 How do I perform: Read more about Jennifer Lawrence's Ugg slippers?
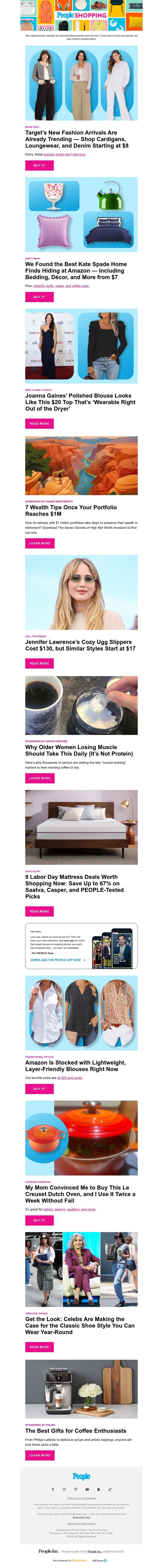tap(40, 663)
